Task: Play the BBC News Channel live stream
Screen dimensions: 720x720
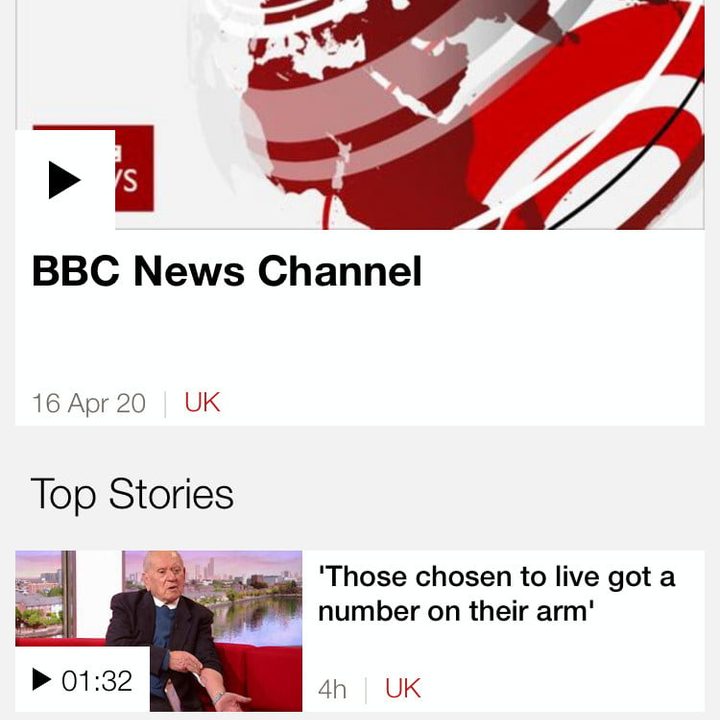Action: [x=64, y=180]
